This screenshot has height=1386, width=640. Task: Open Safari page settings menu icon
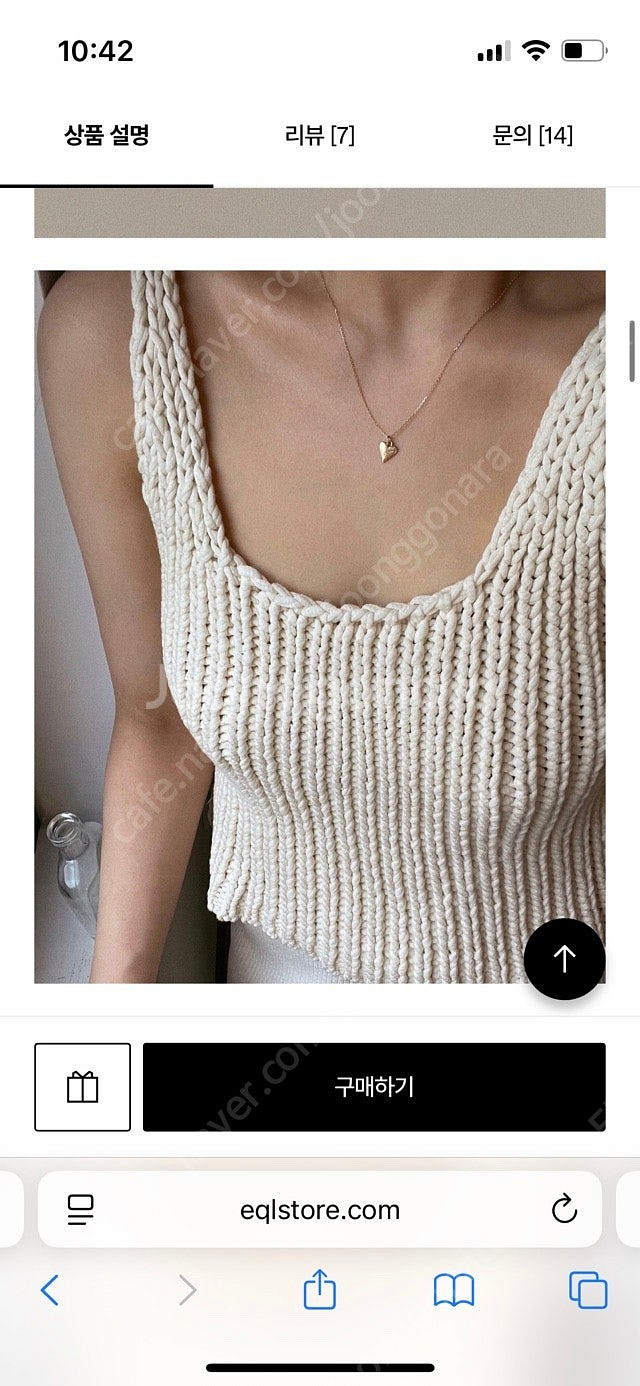(81, 1209)
